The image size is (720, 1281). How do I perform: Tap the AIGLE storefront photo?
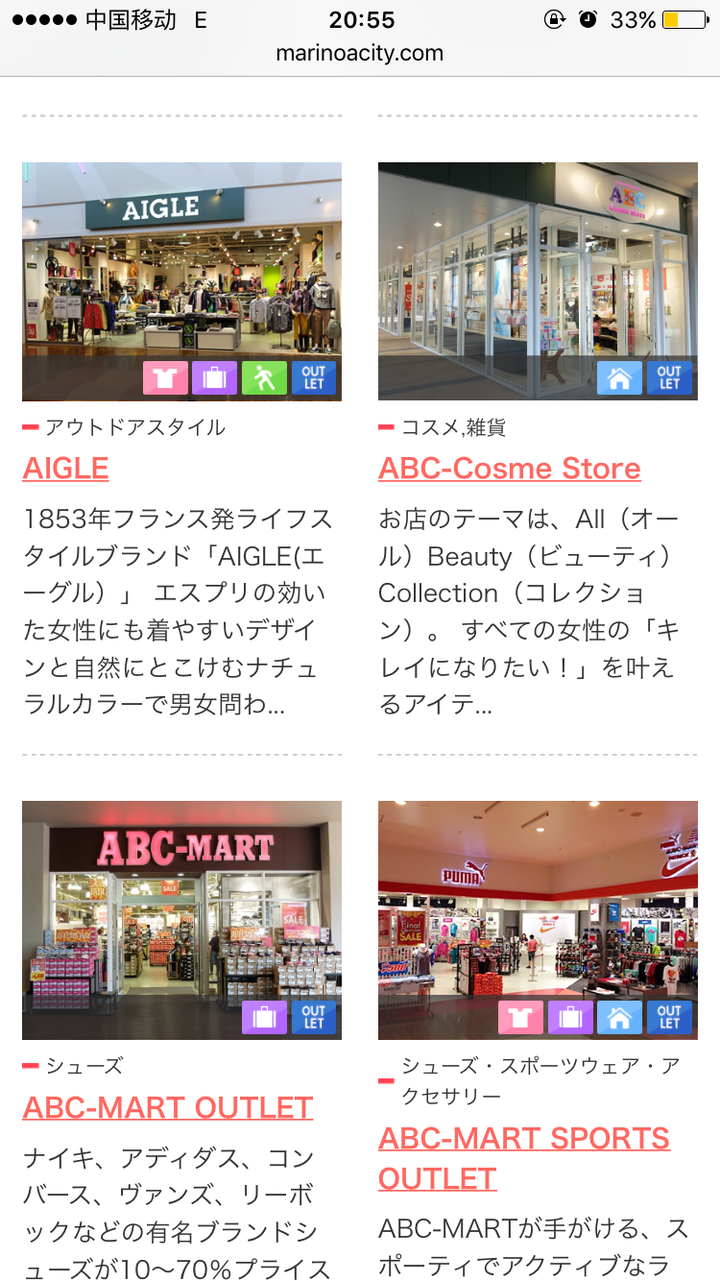(x=182, y=281)
